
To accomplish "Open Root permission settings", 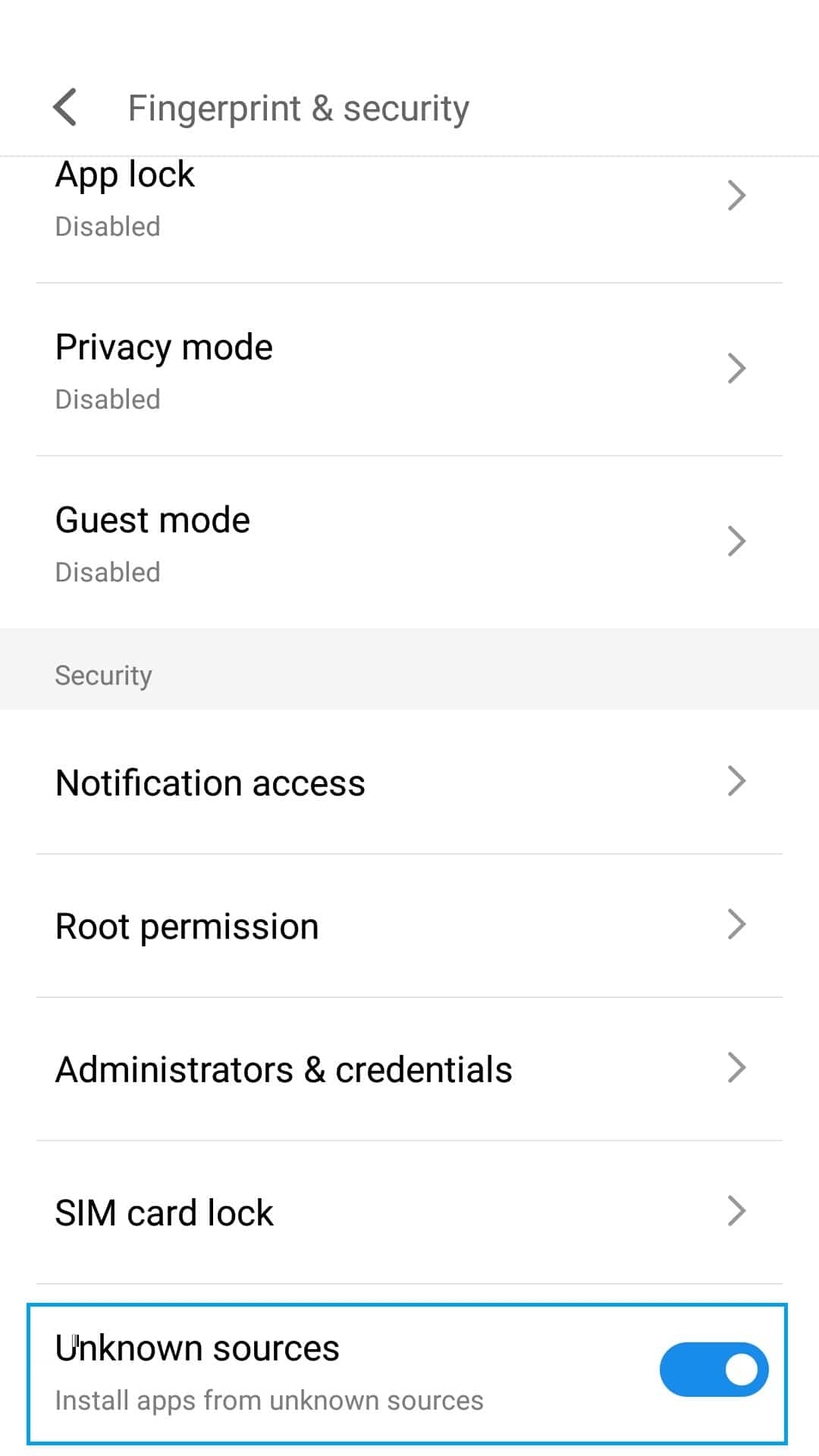I will click(409, 926).
